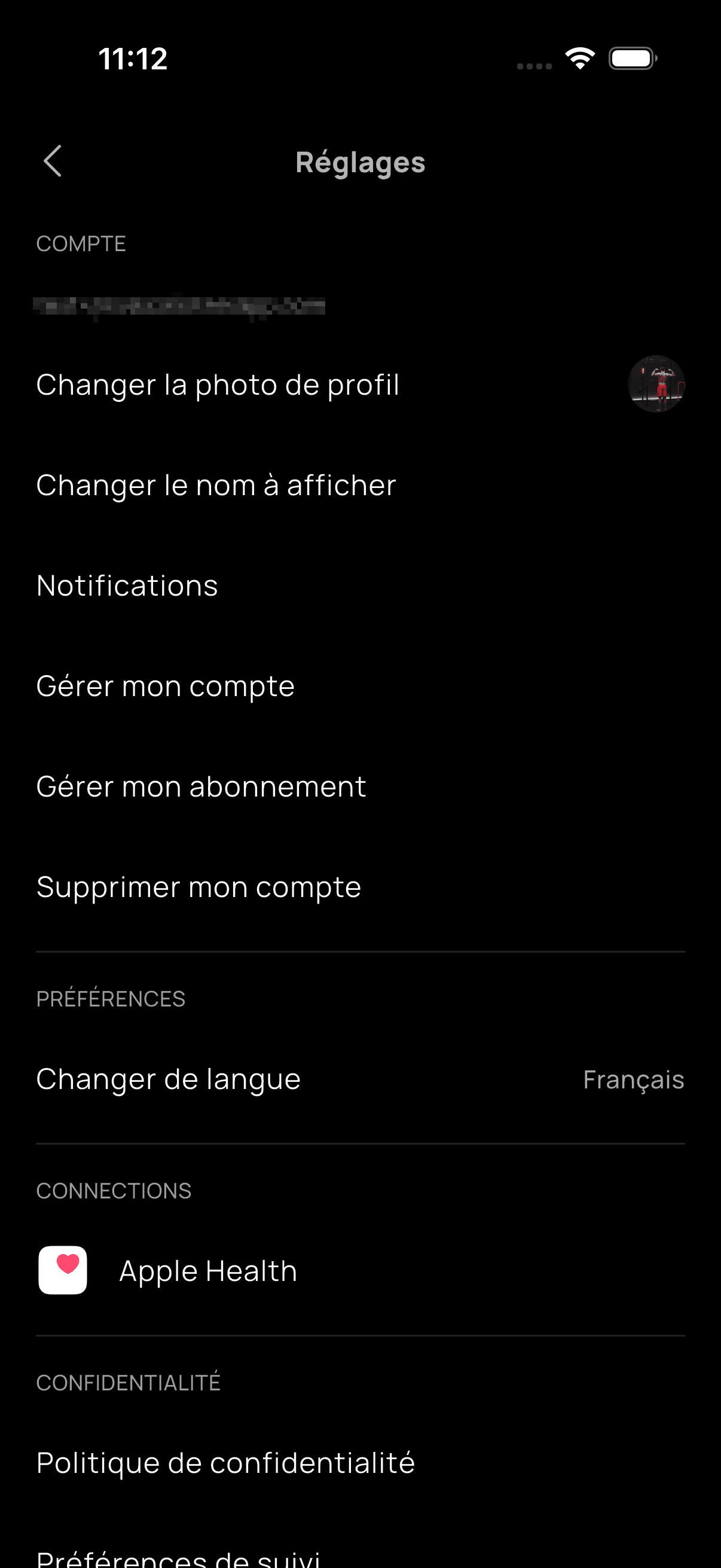Screen dimensions: 721x1568
Task: Open Apple Health connection
Action: pyautogui.click(x=207, y=1271)
